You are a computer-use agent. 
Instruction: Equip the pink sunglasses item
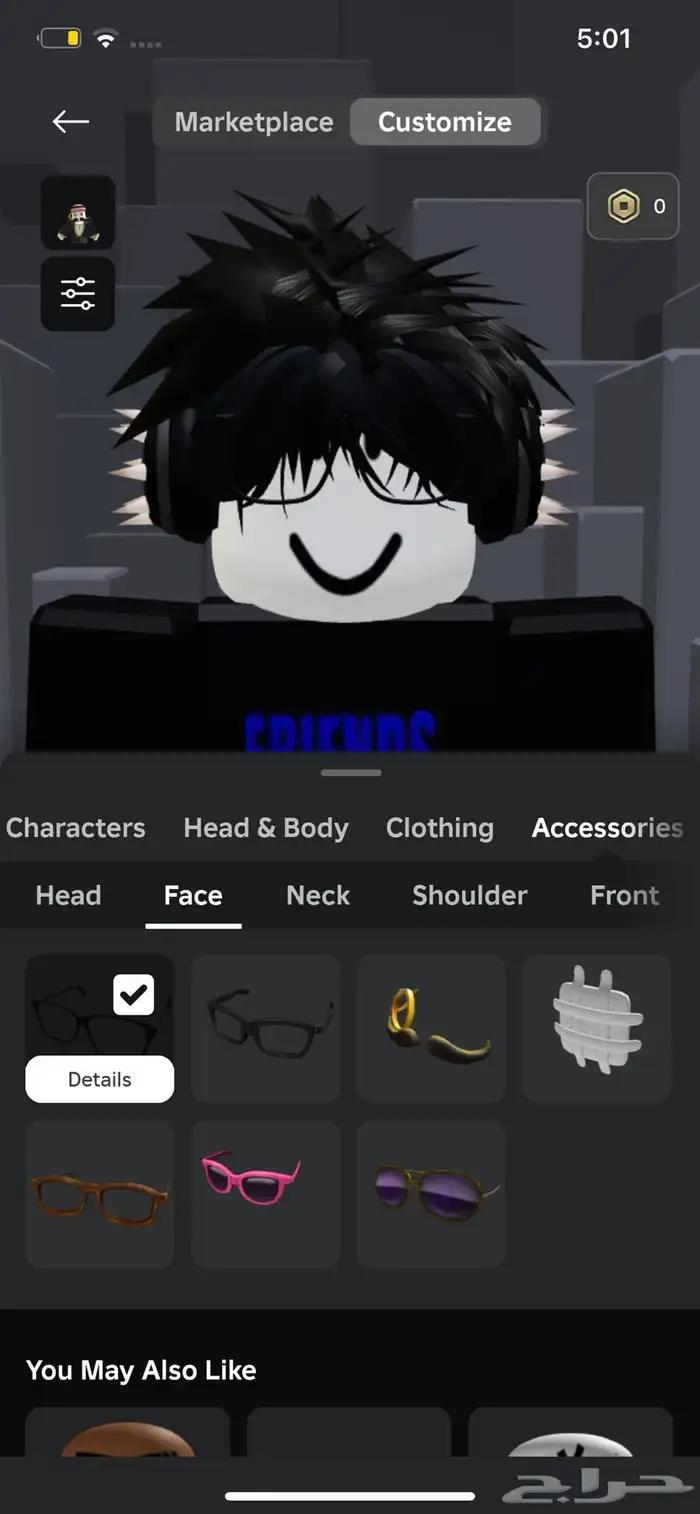[x=265, y=1193]
